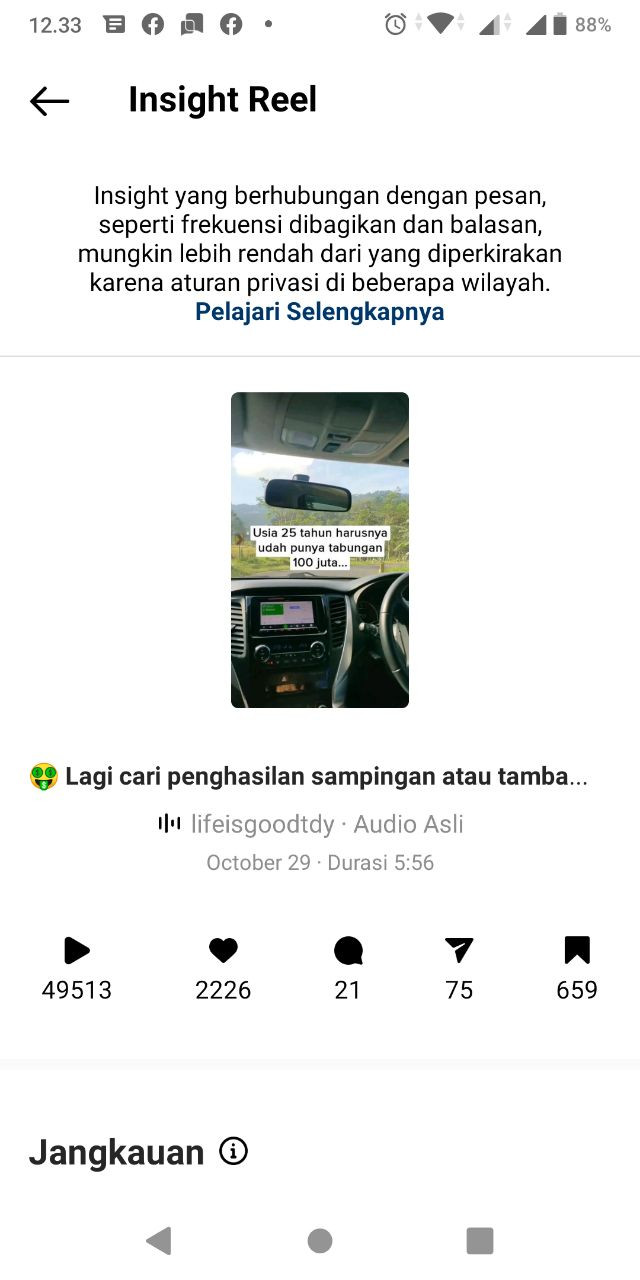Image resolution: width=640 pixels, height=1280 pixels.
Task: Tap the info icon next to Jangkauan
Action: (233, 1152)
